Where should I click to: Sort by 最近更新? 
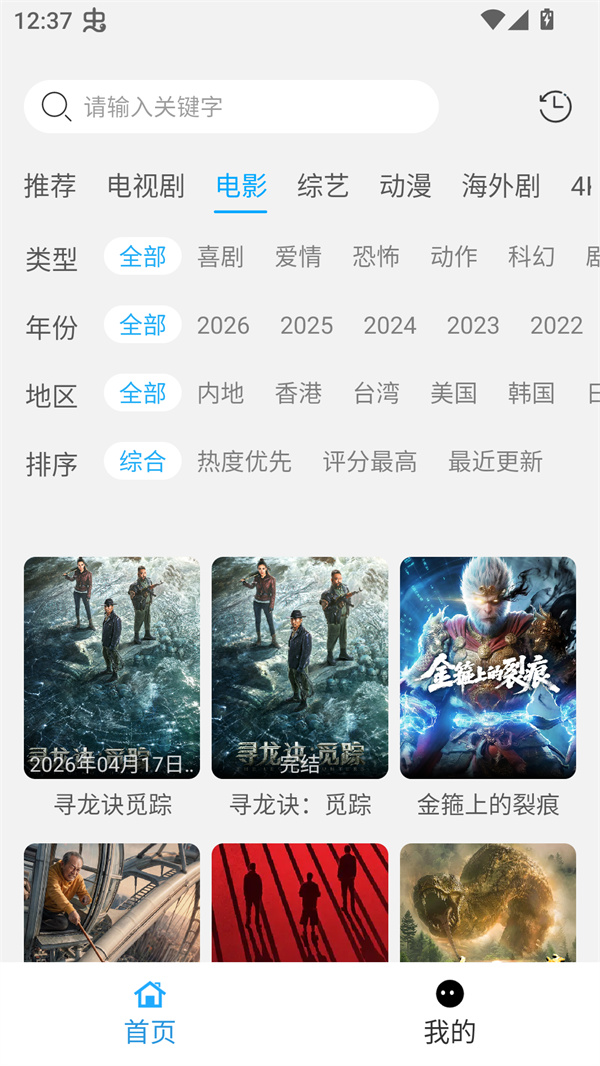(x=495, y=461)
